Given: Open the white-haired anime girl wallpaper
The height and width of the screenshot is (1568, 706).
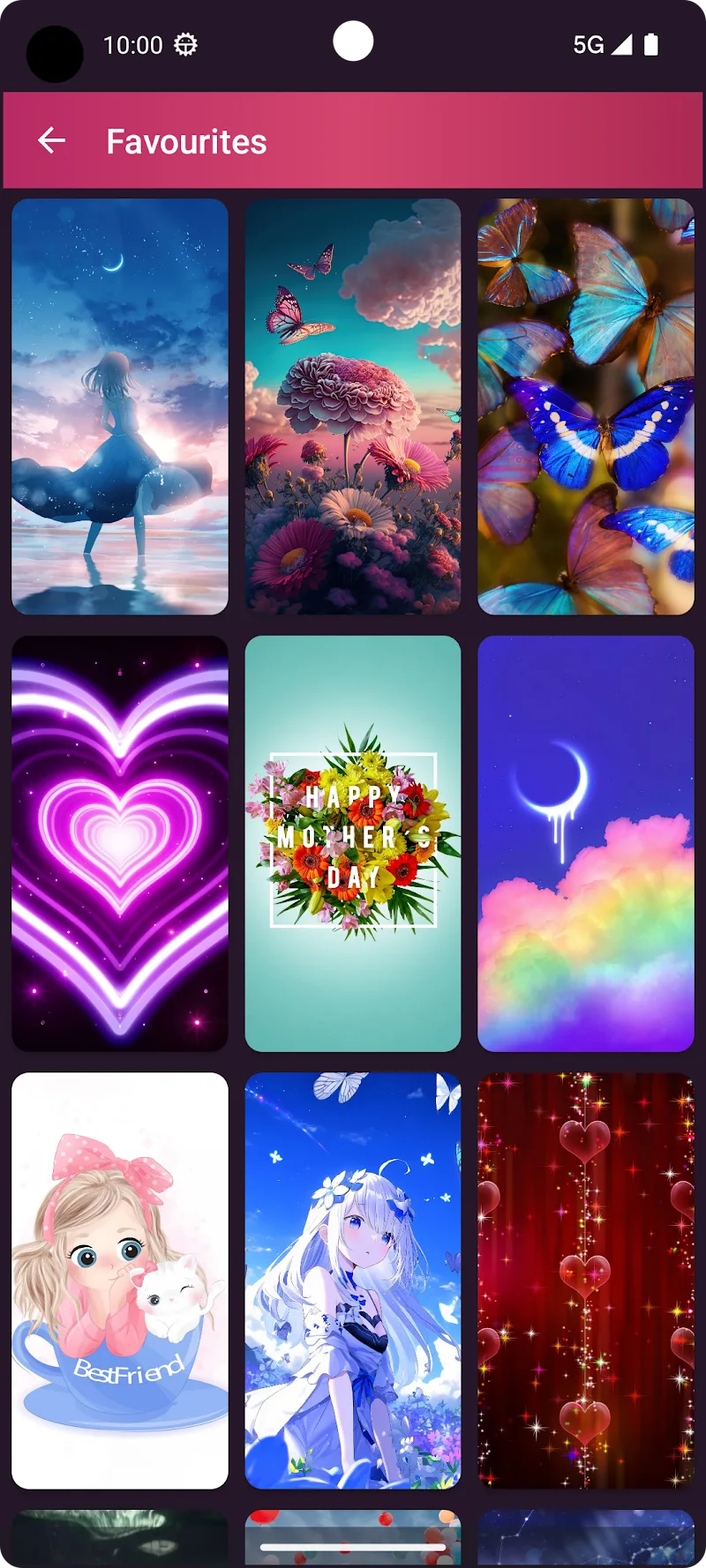Looking at the screenshot, I should click(x=353, y=1281).
